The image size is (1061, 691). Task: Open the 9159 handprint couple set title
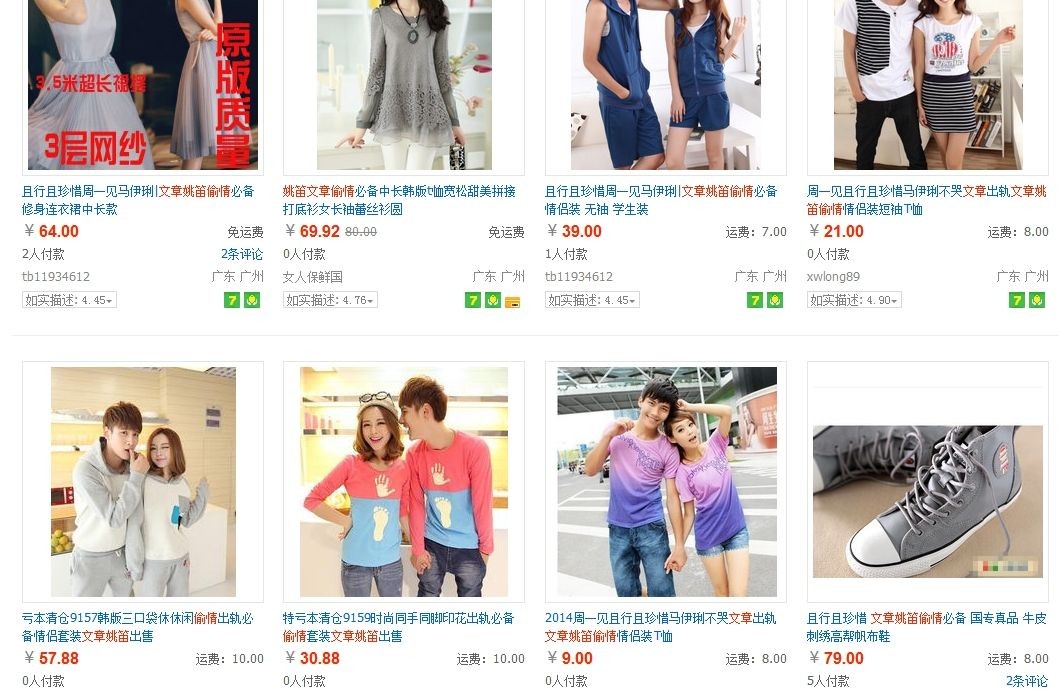tap(398, 627)
